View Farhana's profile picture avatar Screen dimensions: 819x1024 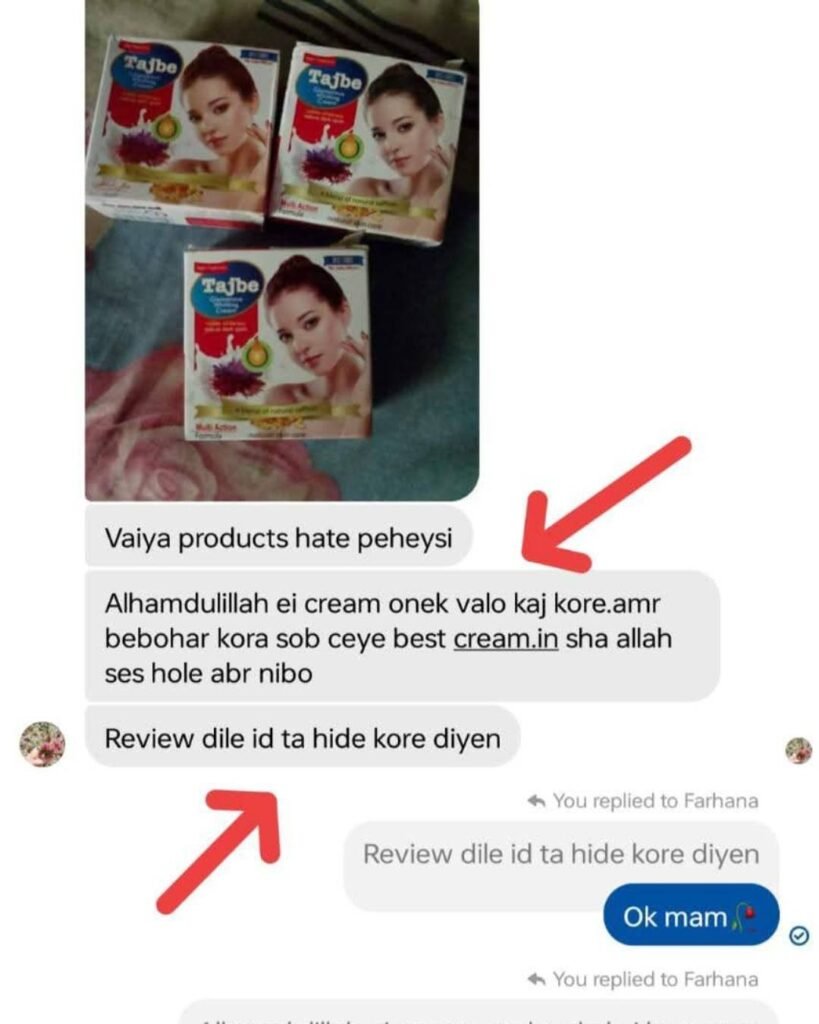(x=42, y=744)
